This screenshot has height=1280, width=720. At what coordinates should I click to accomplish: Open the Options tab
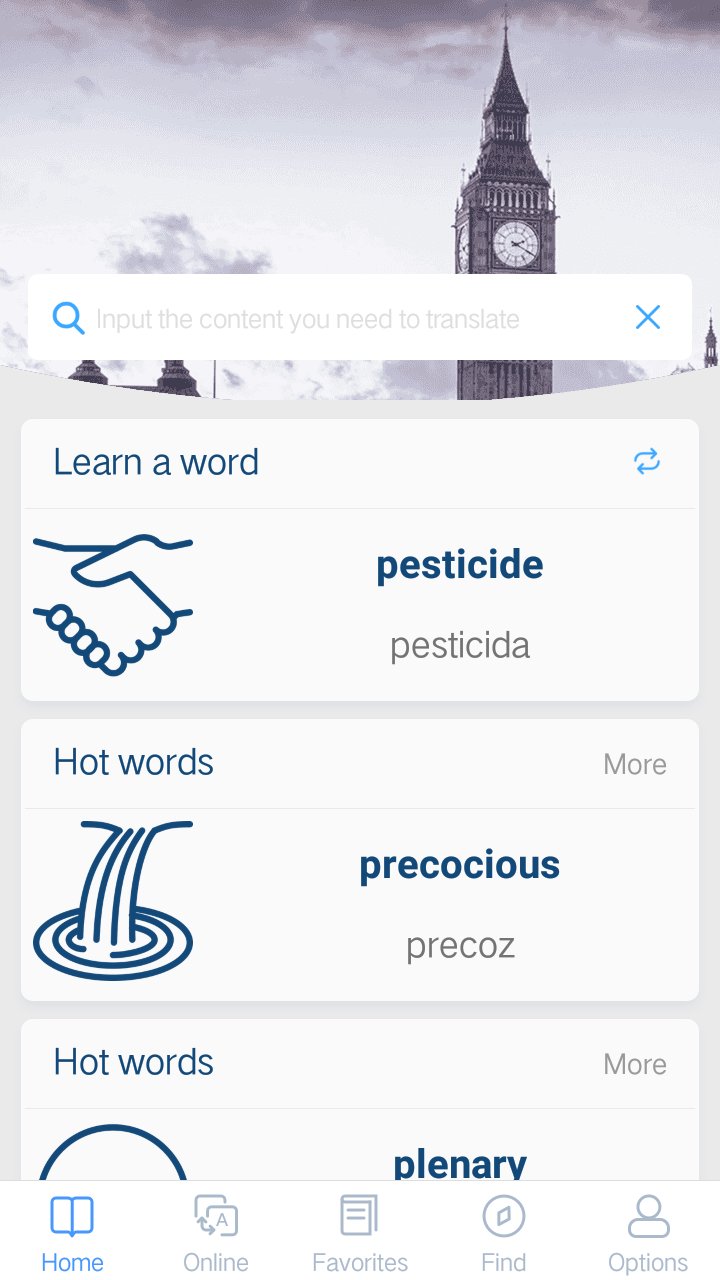click(x=648, y=1234)
